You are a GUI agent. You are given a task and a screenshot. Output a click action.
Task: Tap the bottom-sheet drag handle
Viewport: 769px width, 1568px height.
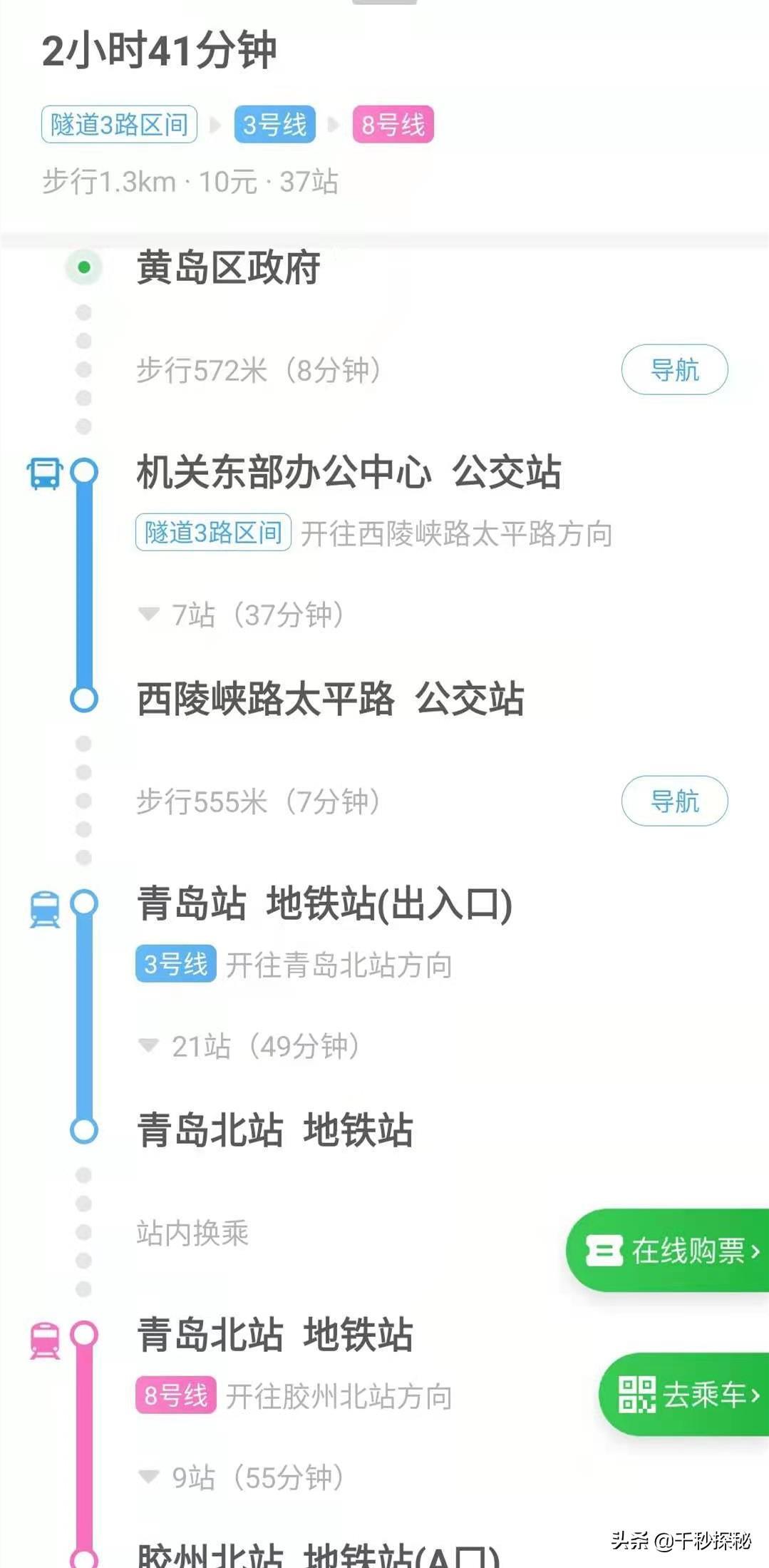pos(385,2)
